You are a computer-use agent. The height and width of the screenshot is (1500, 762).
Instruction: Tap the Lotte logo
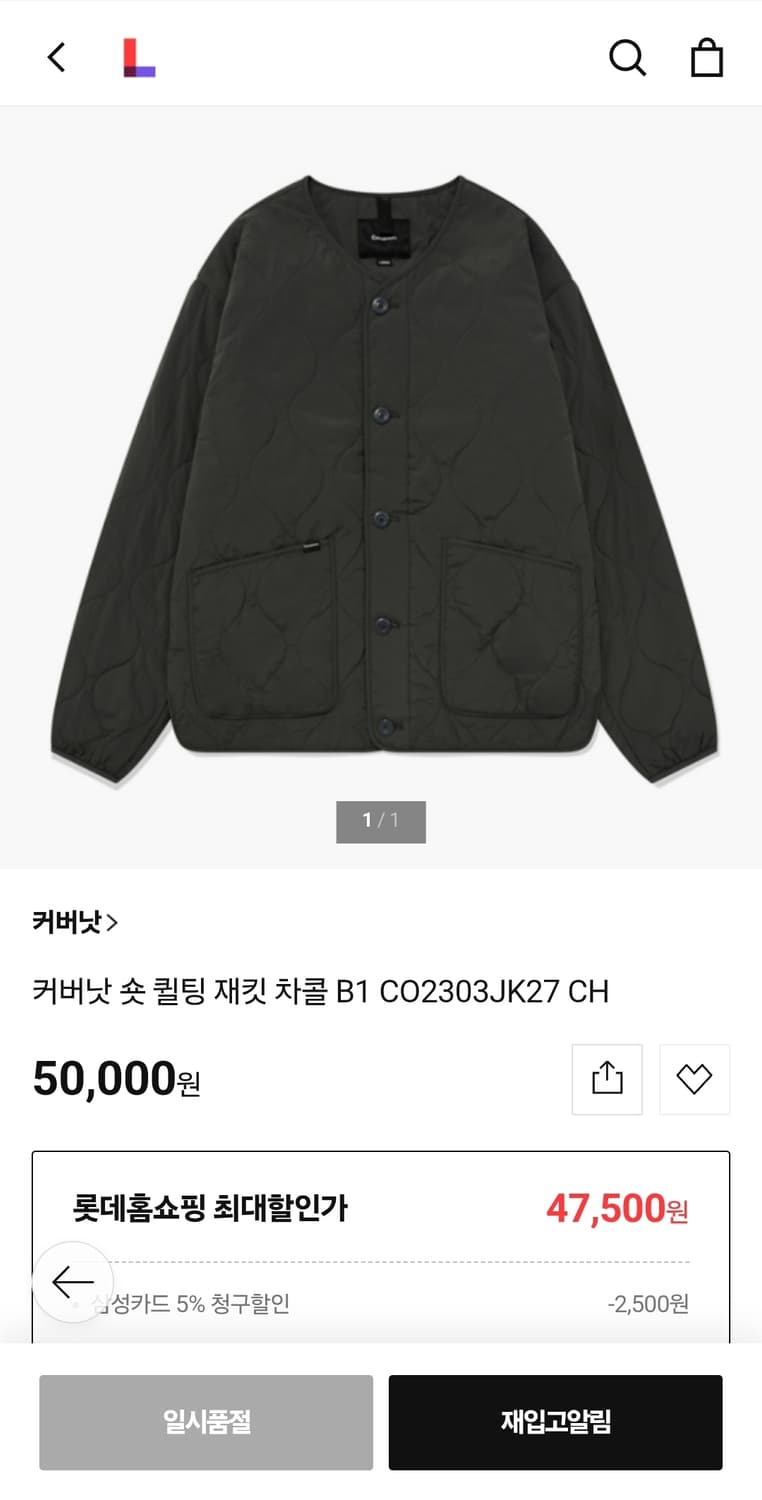140,57
